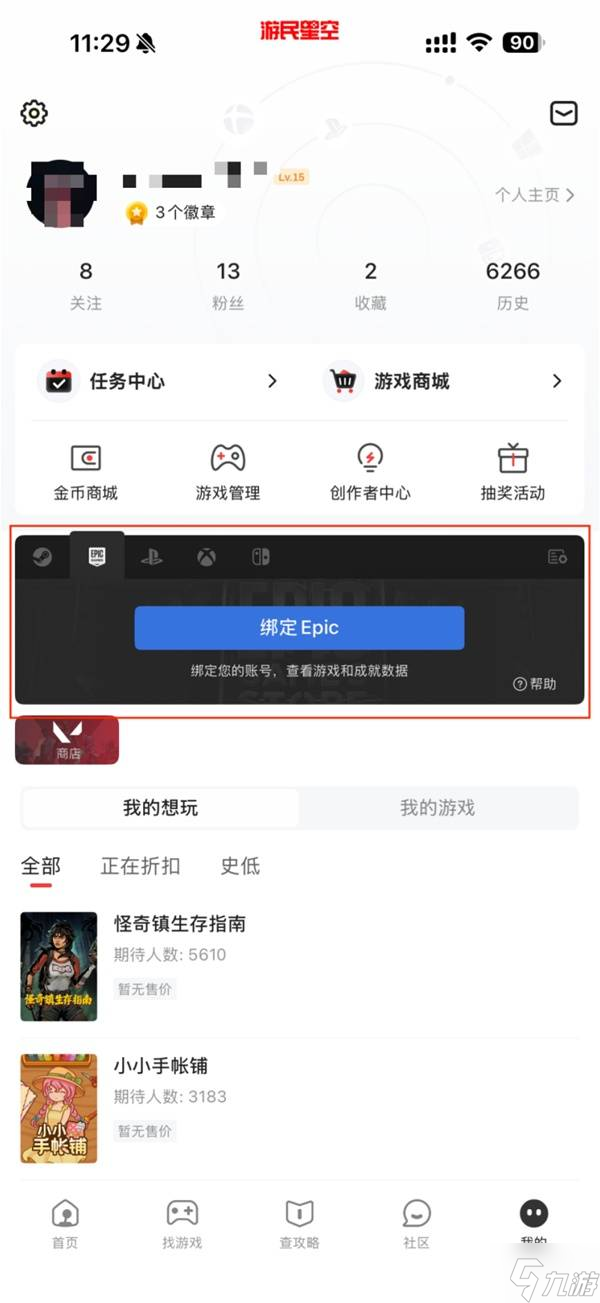600x1303 pixels.
Task: Select the Nintendo Switch platform tab
Action: (x=261, y=557)
